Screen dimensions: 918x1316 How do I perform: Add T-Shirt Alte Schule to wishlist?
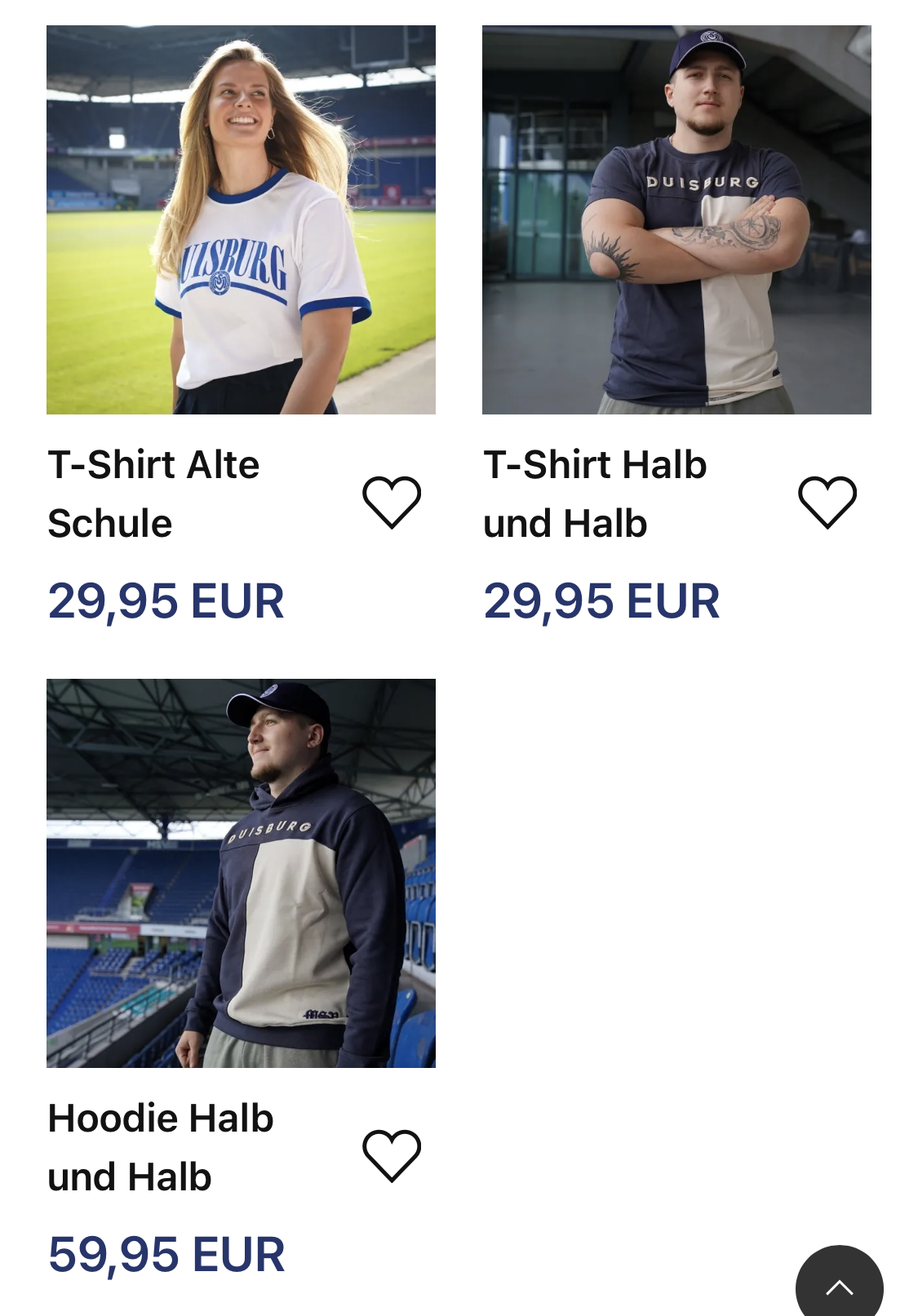392,502
